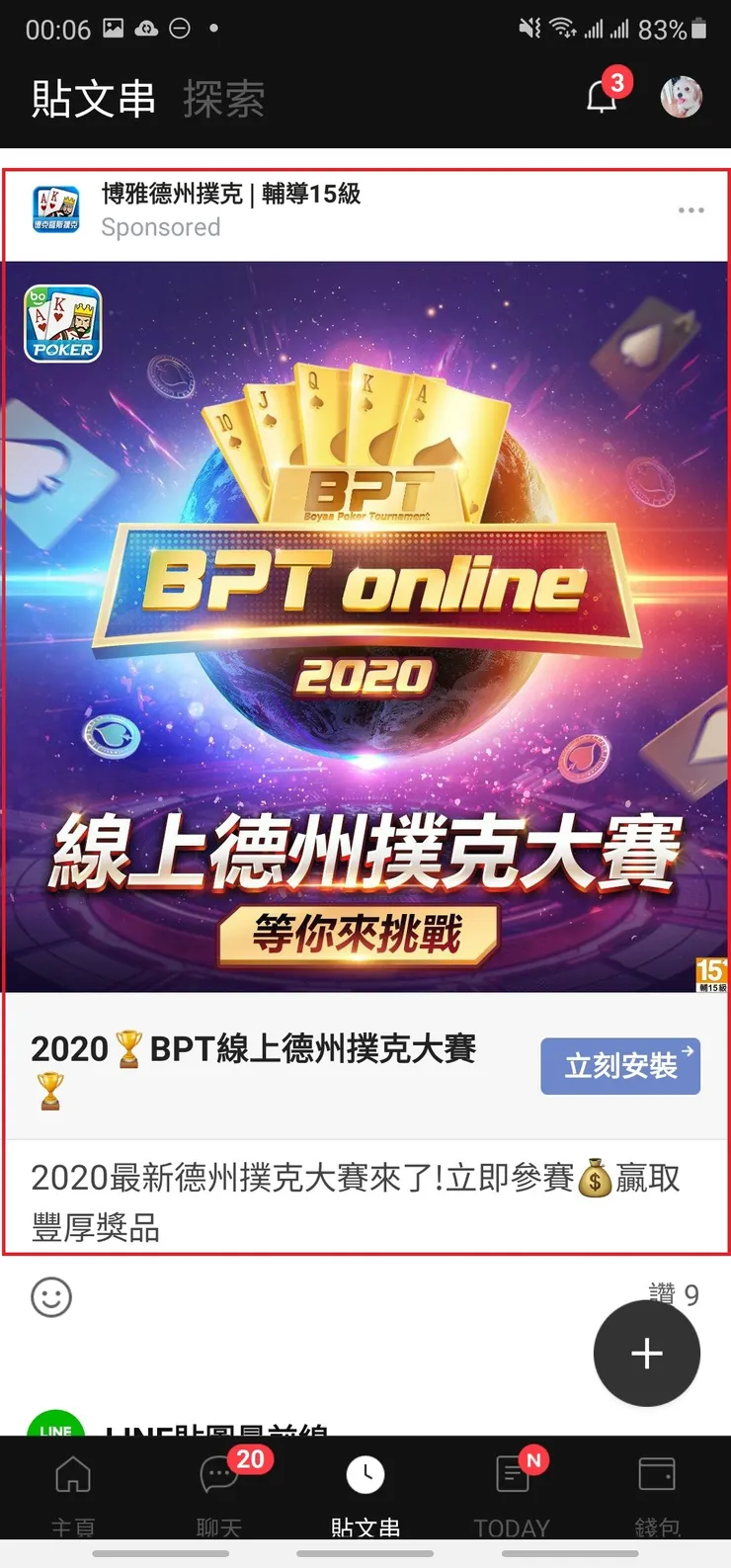Tap the 讚 9 like count
The height and width of the screenshot is (1568, 731).
(676, 1294)
